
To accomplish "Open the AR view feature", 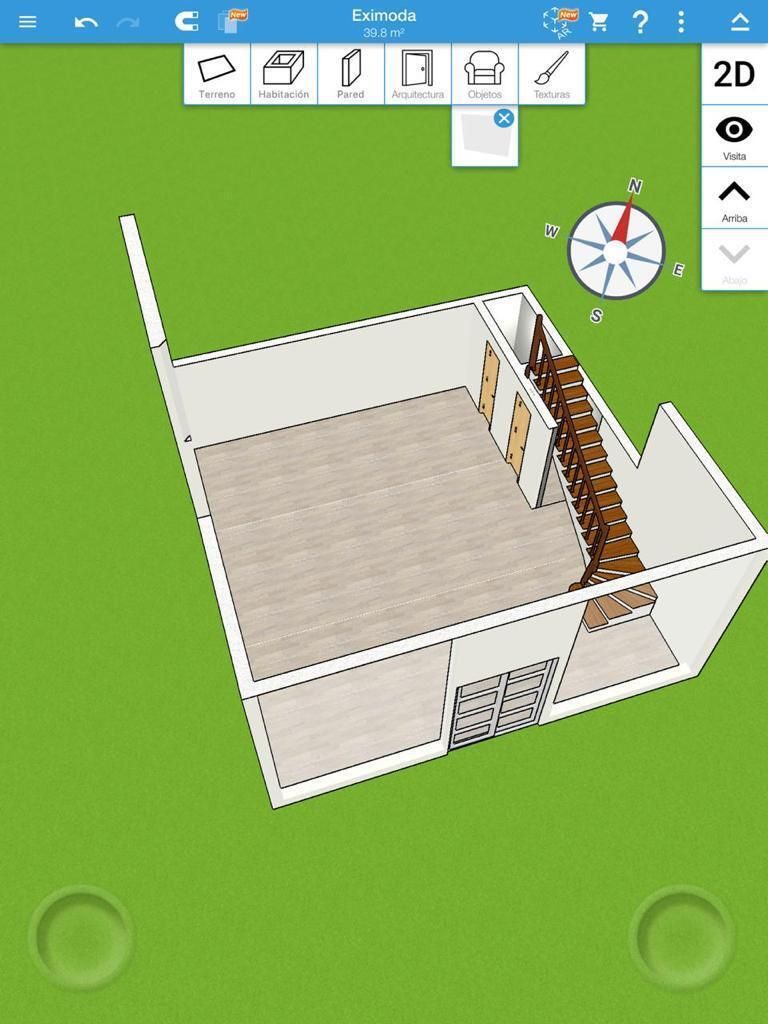I will point(558,21).
